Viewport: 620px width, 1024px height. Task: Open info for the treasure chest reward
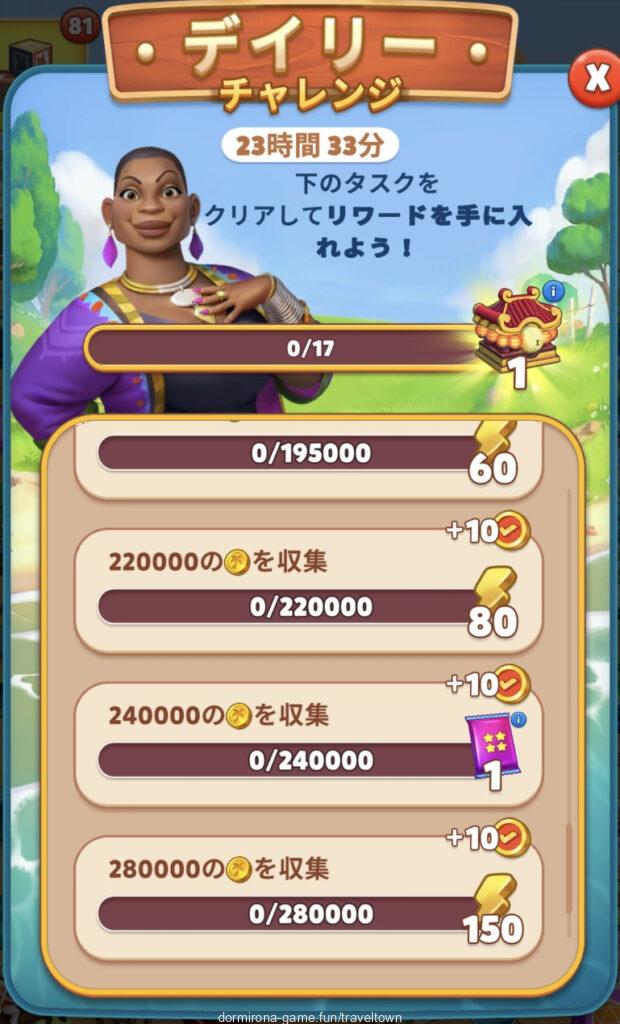point(555,292)
